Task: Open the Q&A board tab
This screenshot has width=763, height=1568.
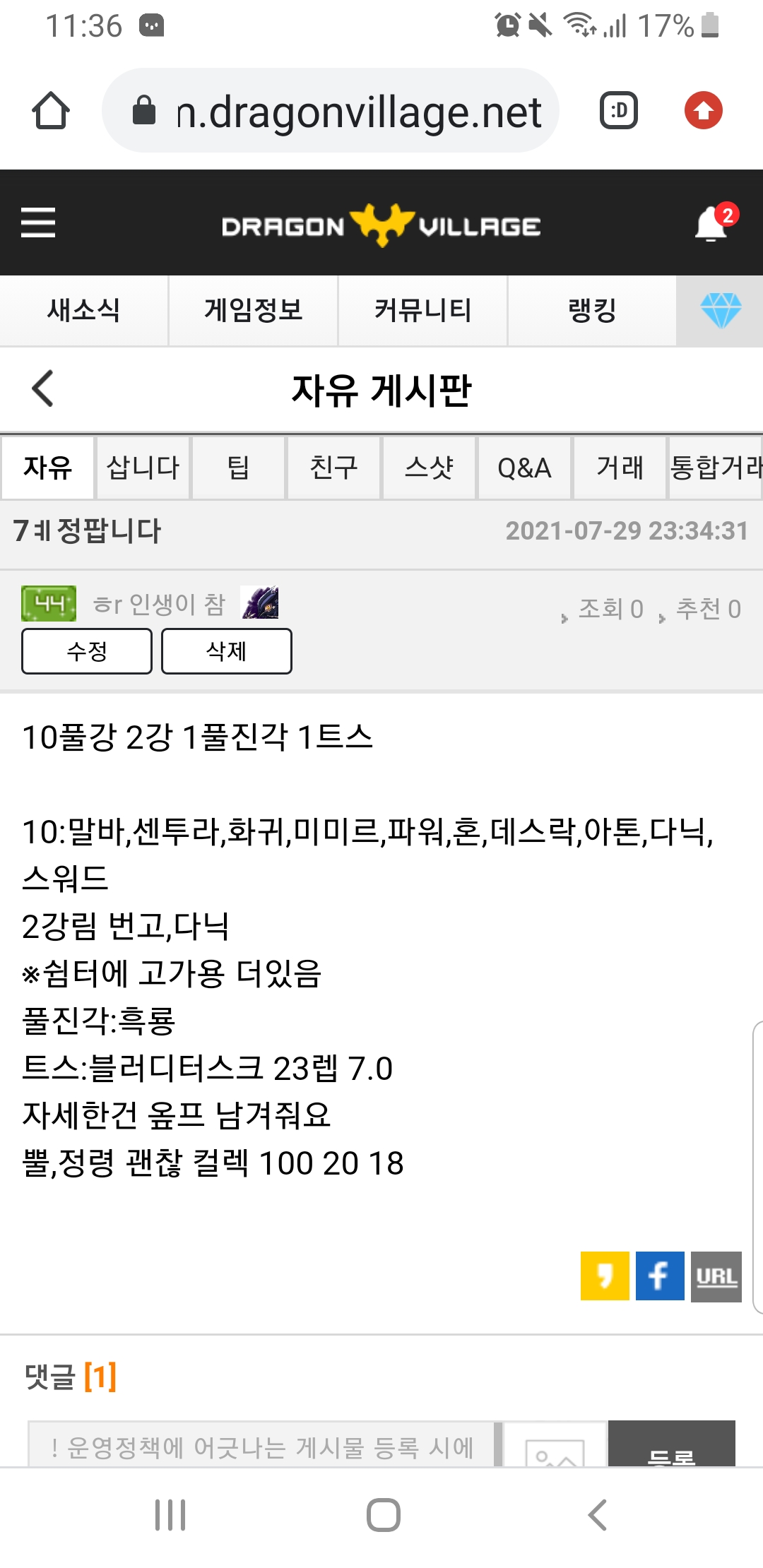Action: click(524, 468)
